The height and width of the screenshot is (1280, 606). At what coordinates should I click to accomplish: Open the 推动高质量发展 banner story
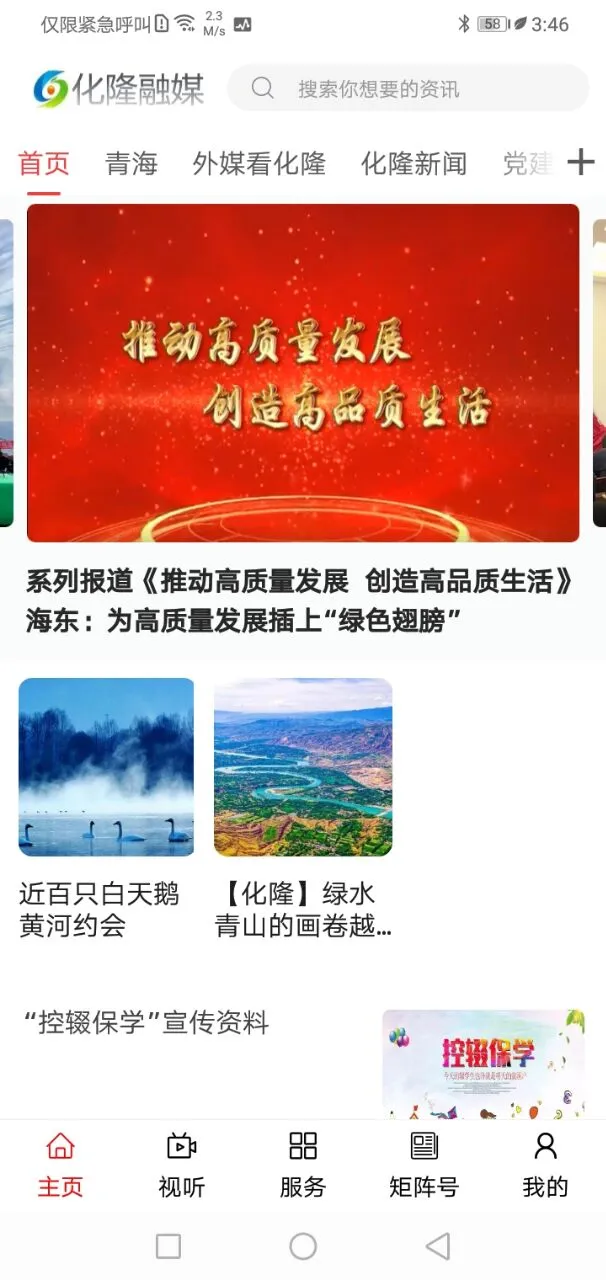(x=303, y=373)
